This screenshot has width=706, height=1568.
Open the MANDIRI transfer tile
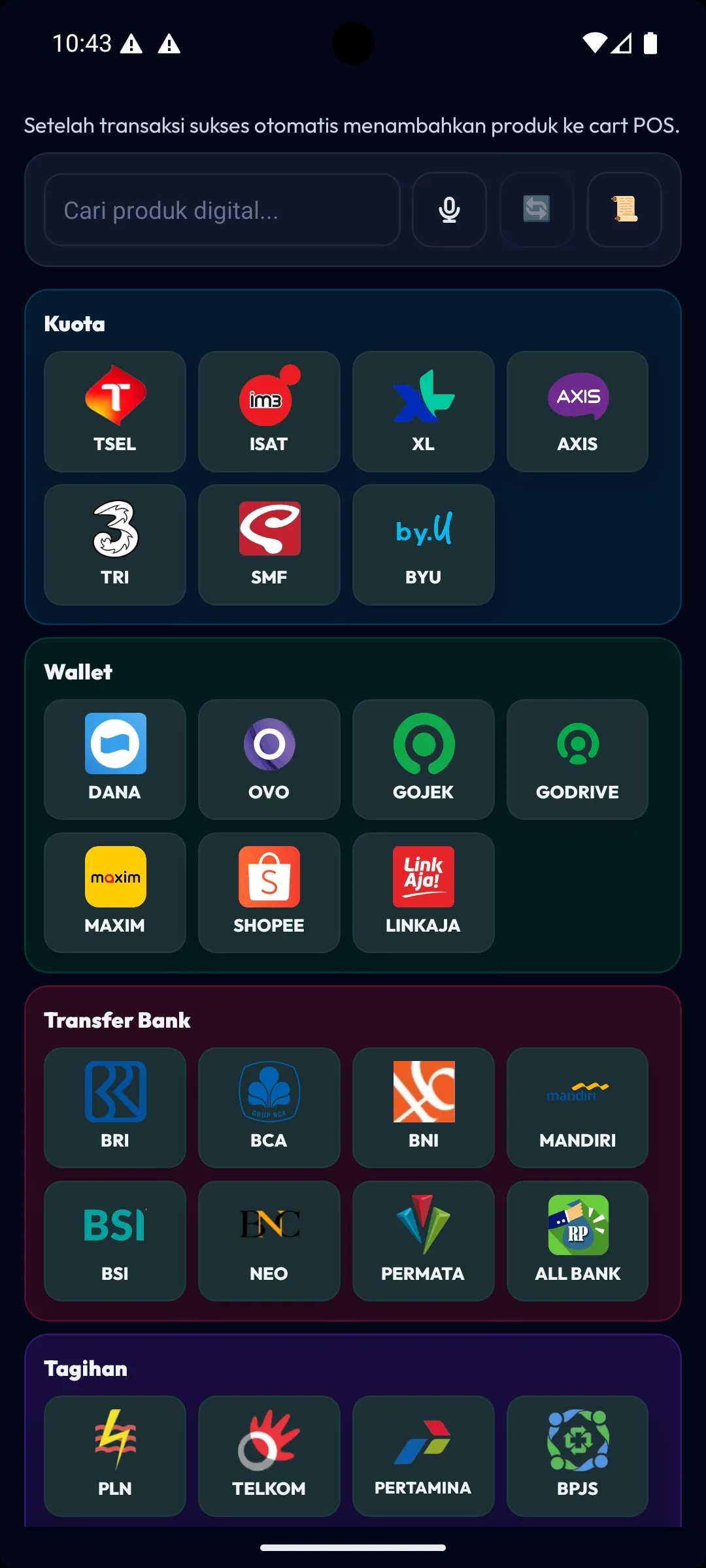tap(577, 1107)
